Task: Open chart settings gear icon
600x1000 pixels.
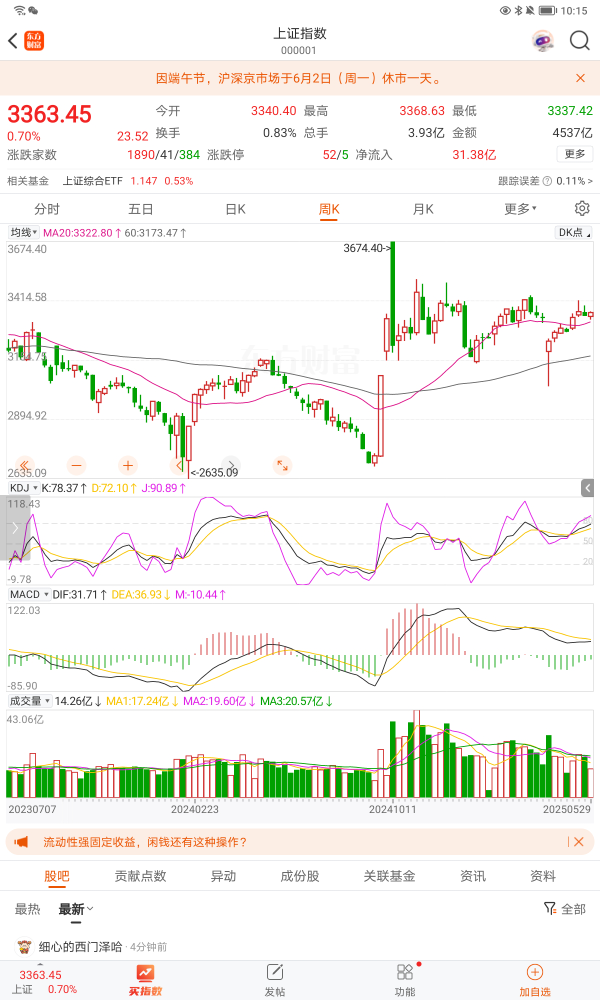Action: (x=582, y=209)
